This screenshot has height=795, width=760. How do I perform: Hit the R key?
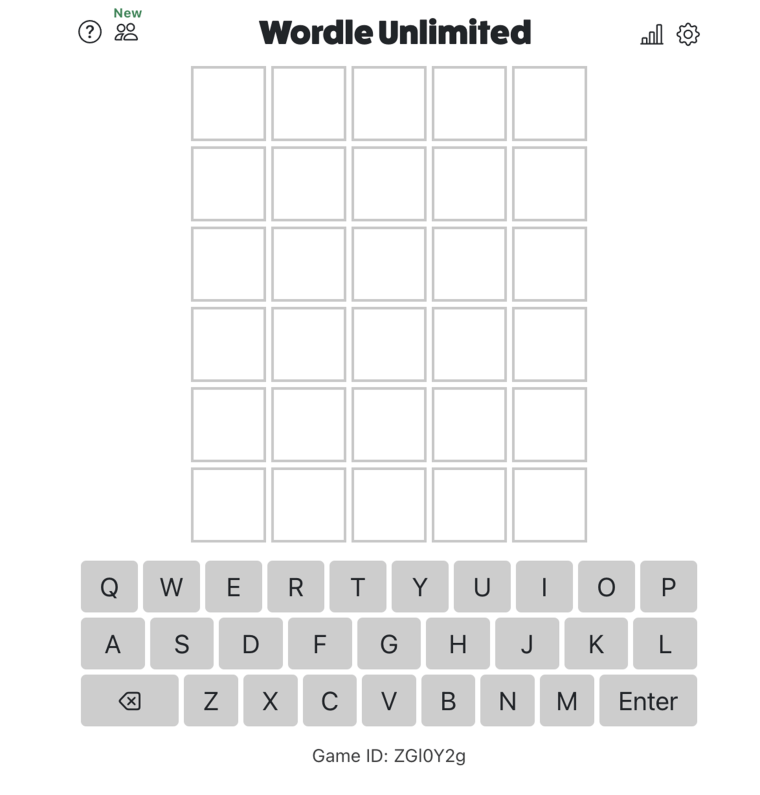[295, 587]
